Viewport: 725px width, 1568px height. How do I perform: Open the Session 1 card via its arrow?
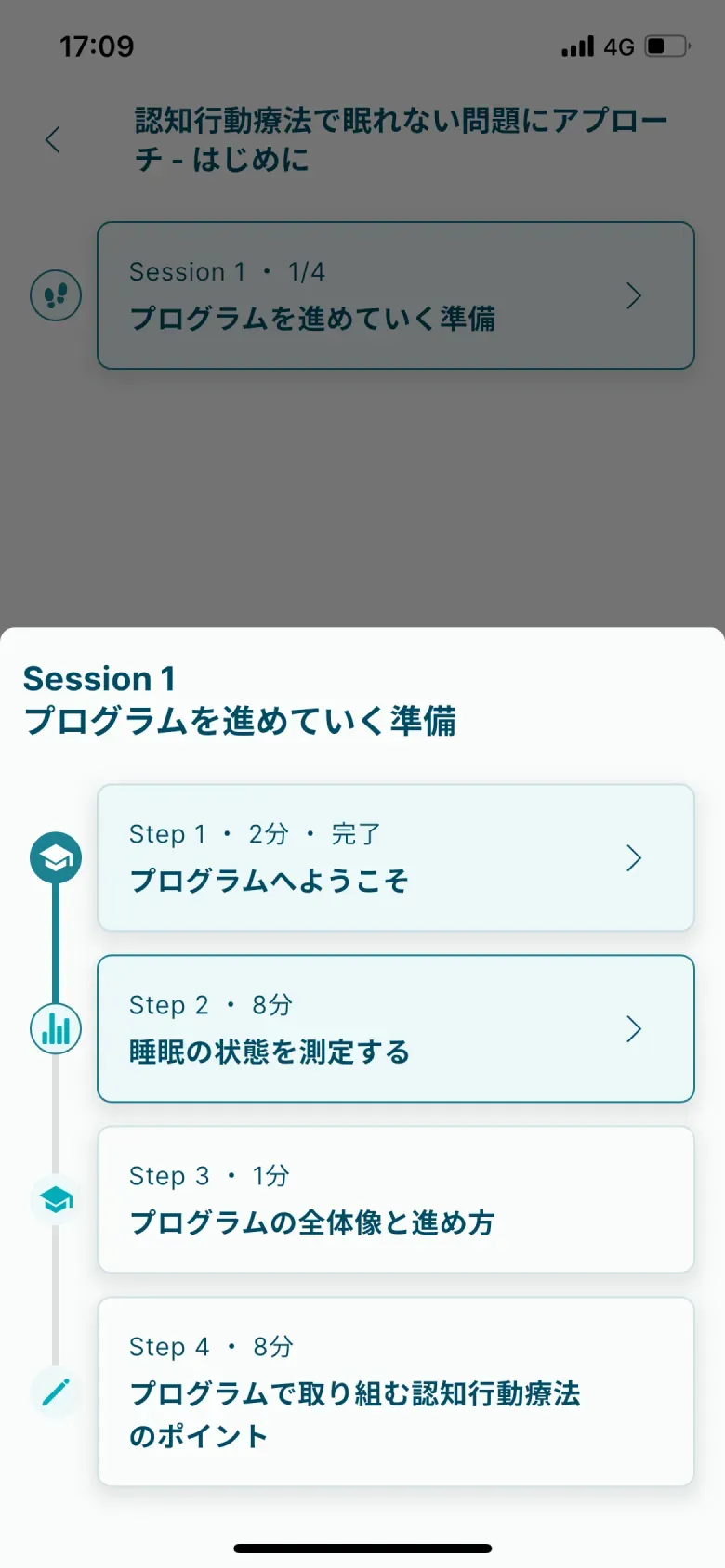click(635, 294)
